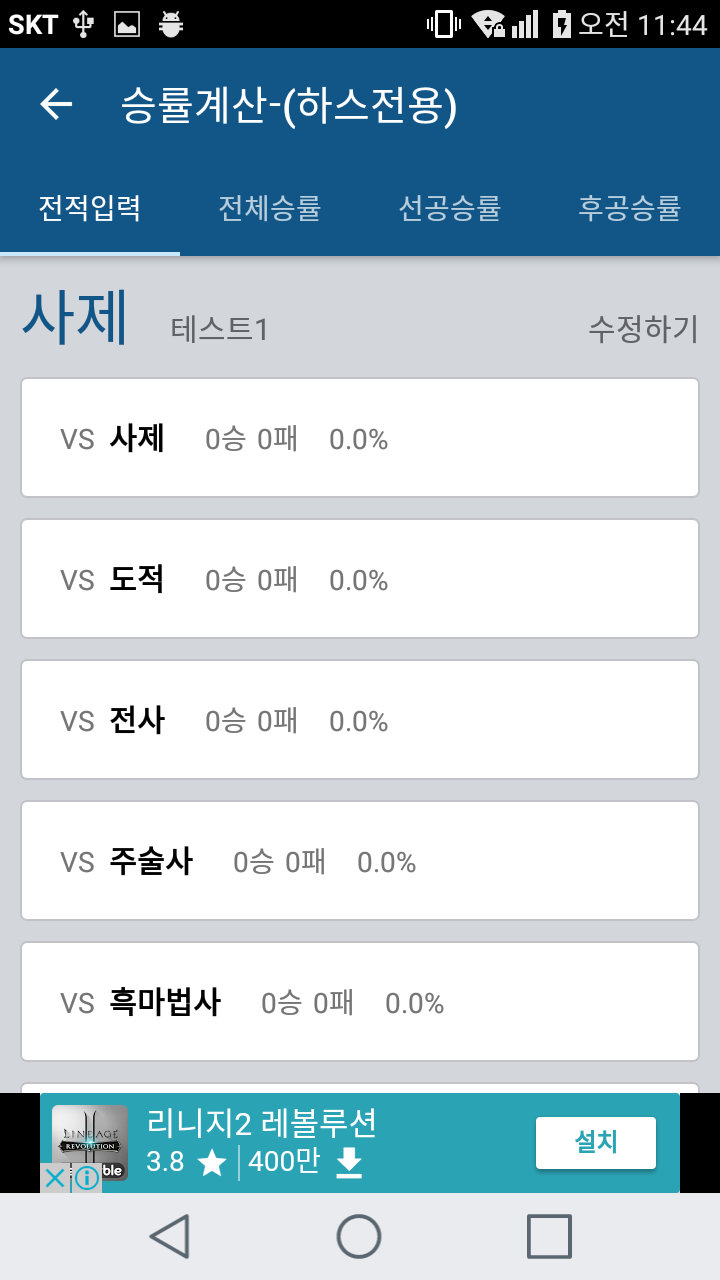Screen dimensions: 720x1280
Task: Switch to the 전체승률 tab
Action: [x=267, y=208]
